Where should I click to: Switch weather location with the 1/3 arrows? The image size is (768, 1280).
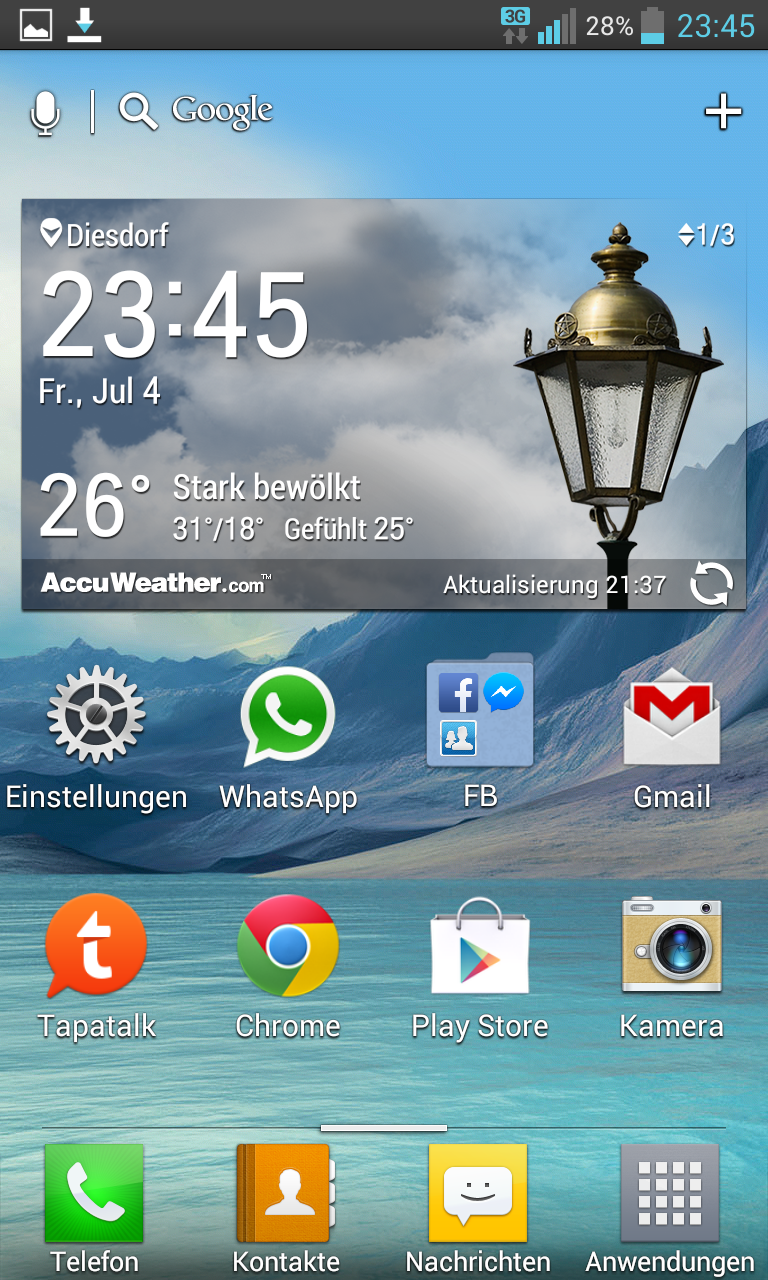pos(706,235)
